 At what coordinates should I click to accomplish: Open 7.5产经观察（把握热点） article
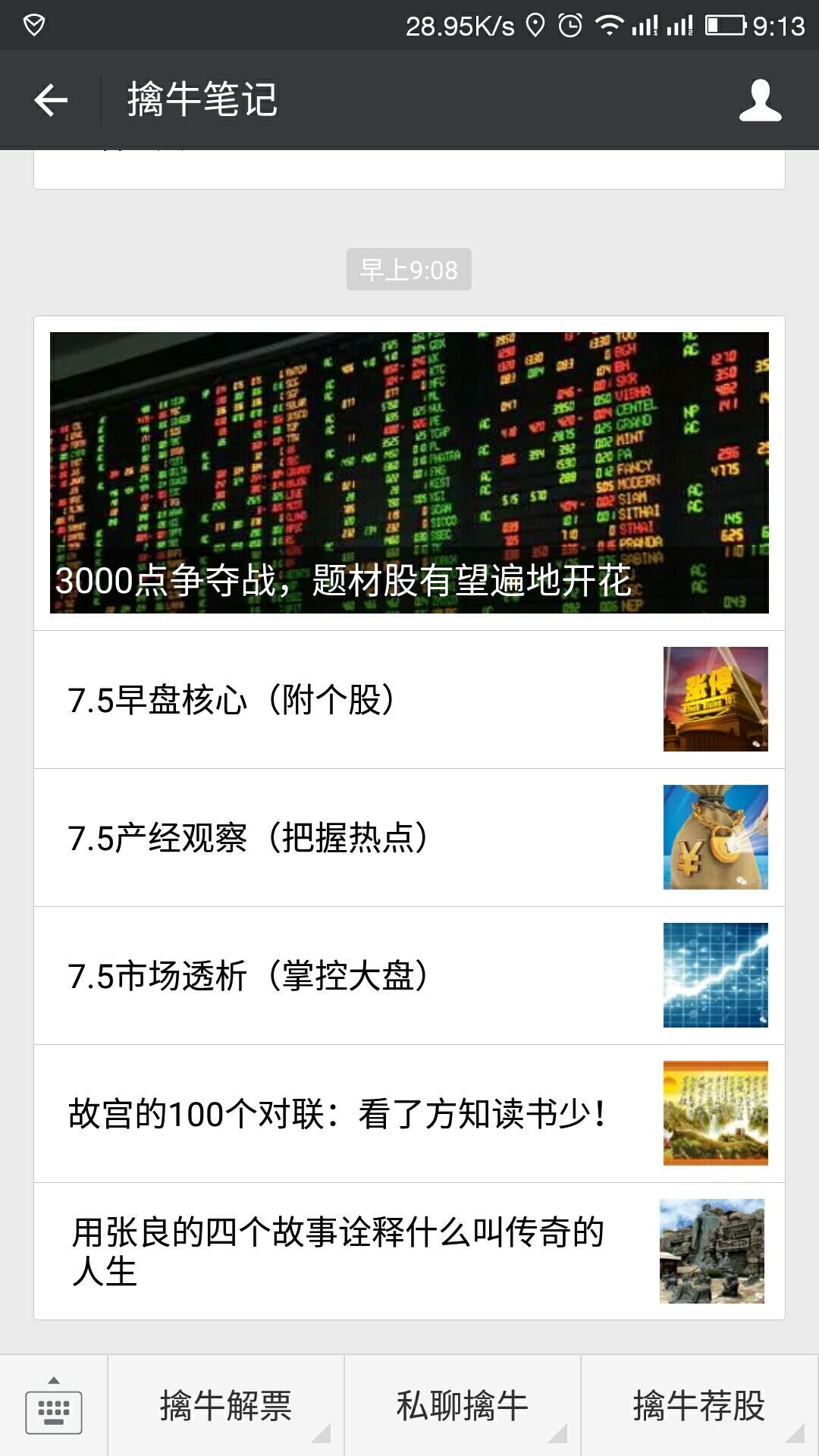tap(409, 837)
